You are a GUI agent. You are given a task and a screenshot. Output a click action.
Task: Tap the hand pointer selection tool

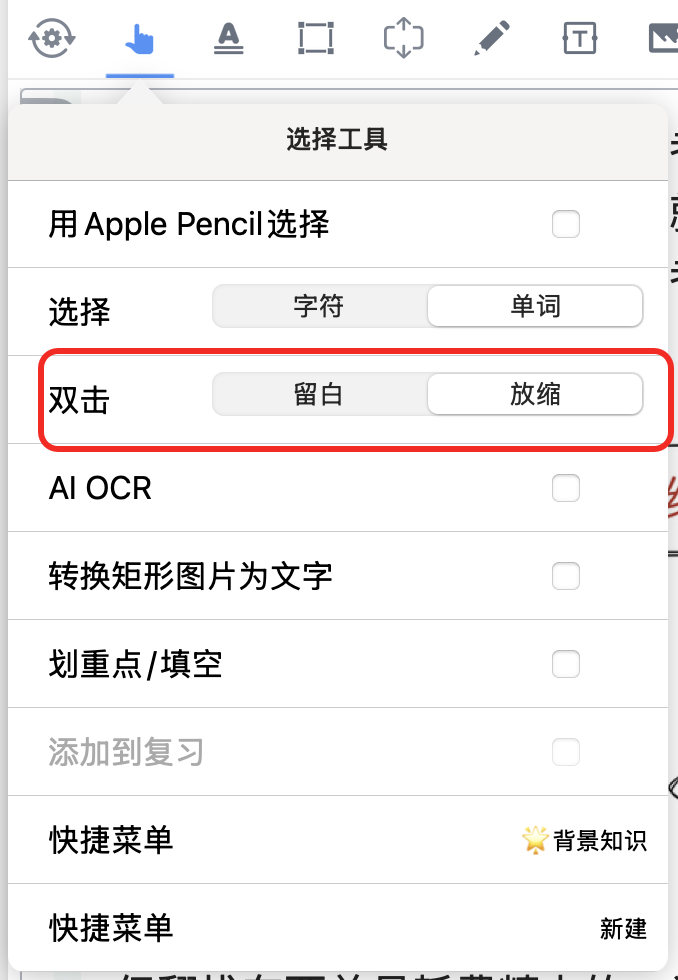pos(140,38)
